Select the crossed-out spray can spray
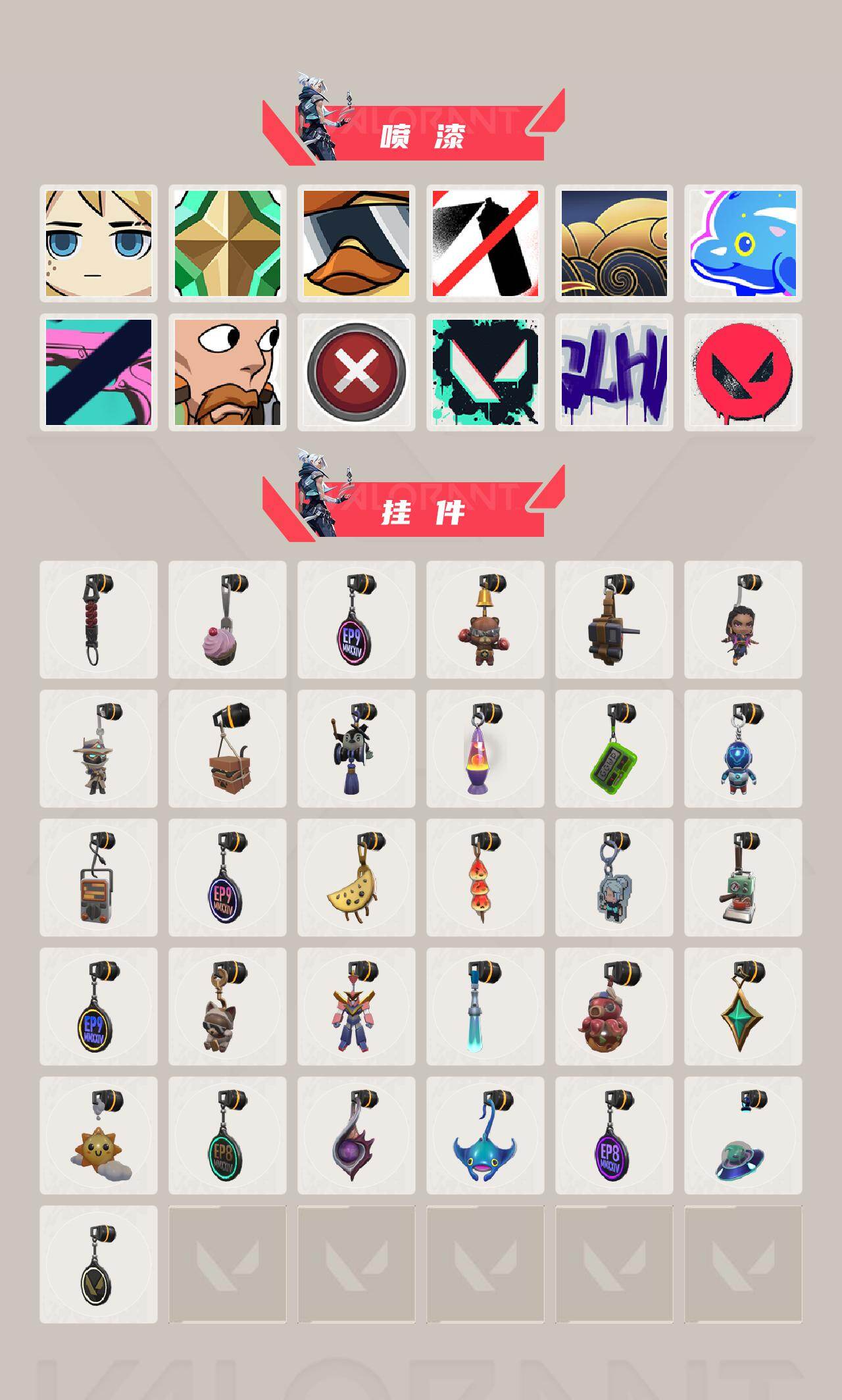This screenshot has width=842, height=1400. click(x=487, y=243)
